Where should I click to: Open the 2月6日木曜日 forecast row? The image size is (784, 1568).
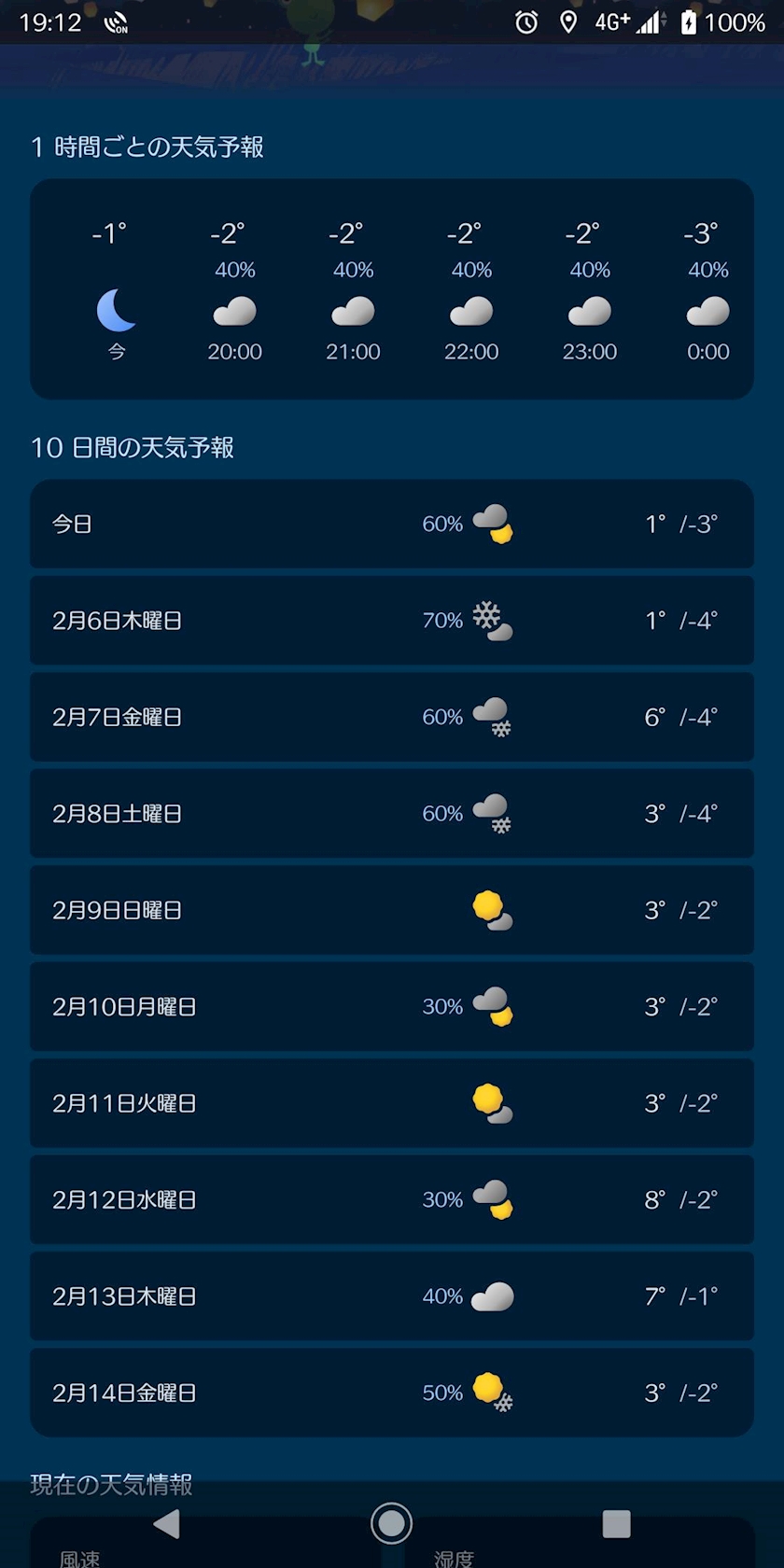[x=392, y=621]
